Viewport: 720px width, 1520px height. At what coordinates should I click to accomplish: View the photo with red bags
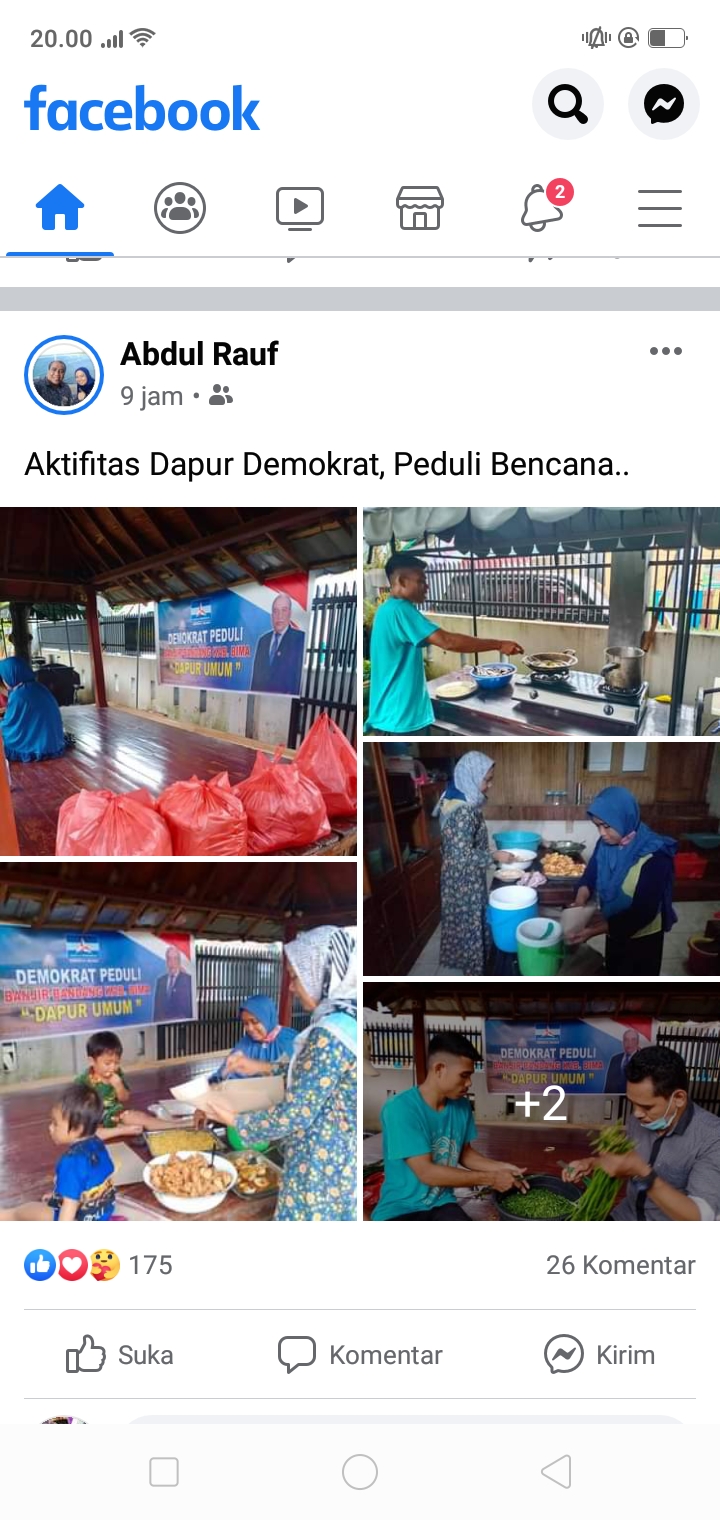click(x=178, y=681)
